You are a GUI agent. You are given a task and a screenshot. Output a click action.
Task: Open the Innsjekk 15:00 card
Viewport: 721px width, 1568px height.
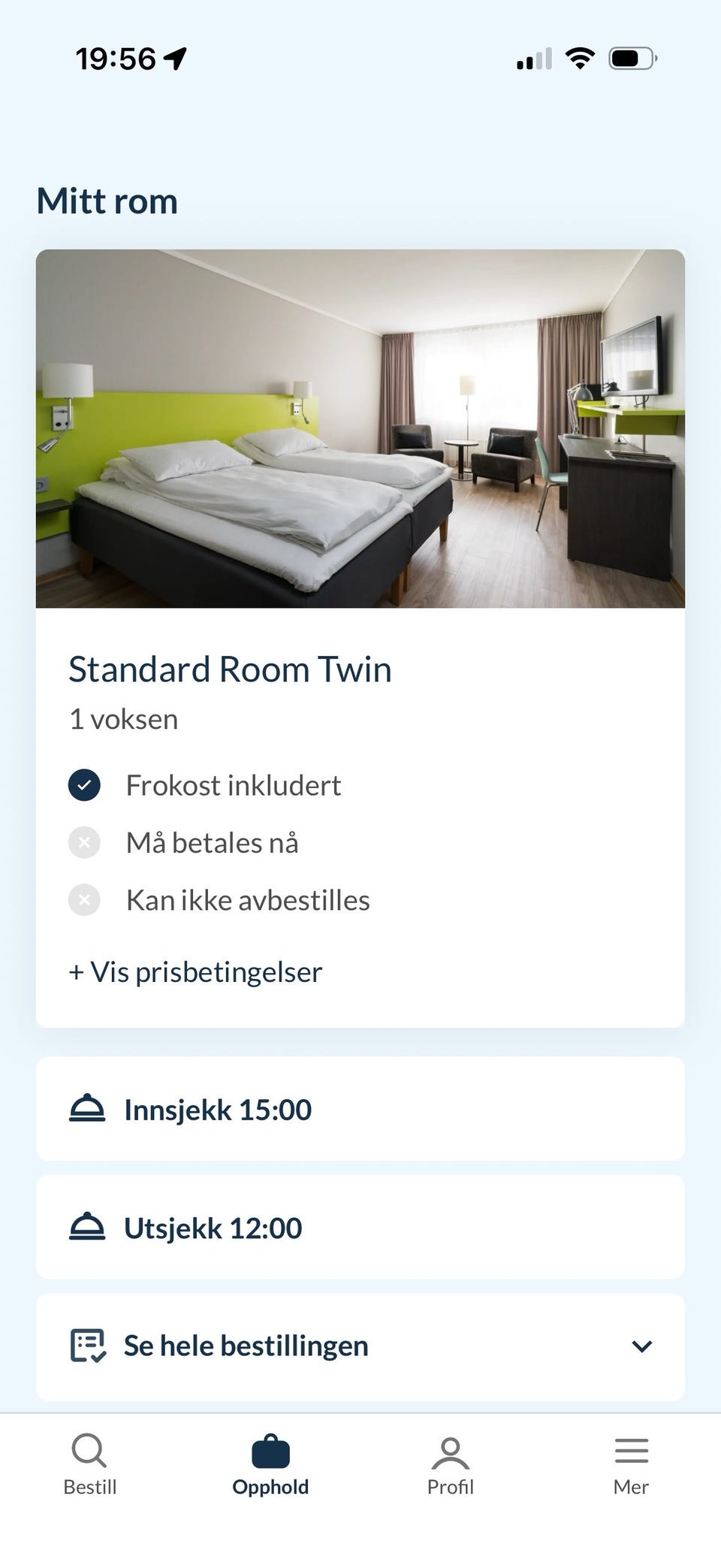[360, 1108]
